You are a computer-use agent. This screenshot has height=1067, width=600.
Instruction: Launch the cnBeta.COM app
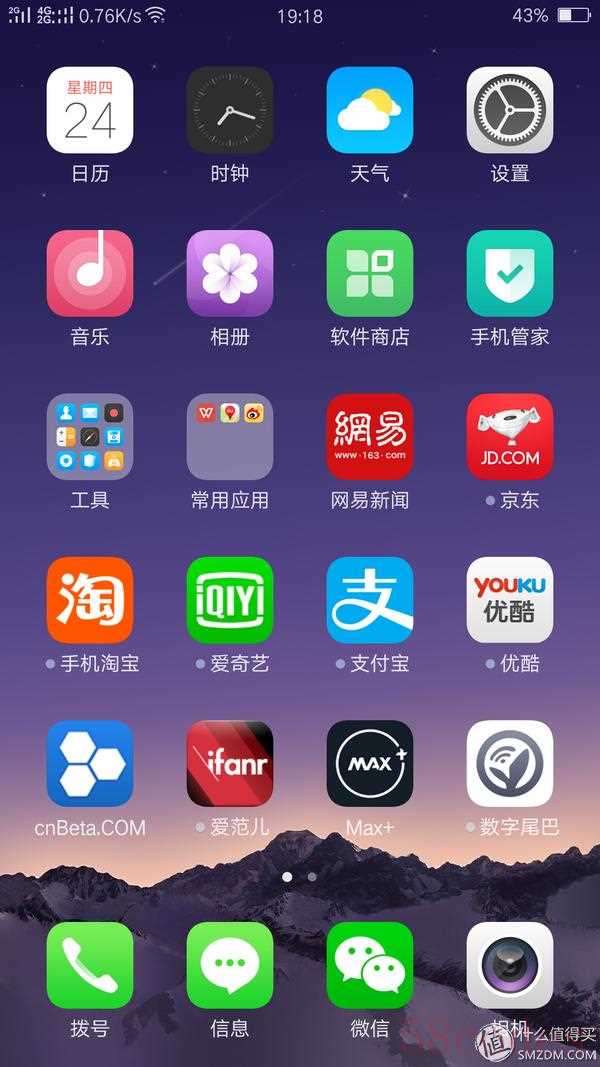click(90, 763)
